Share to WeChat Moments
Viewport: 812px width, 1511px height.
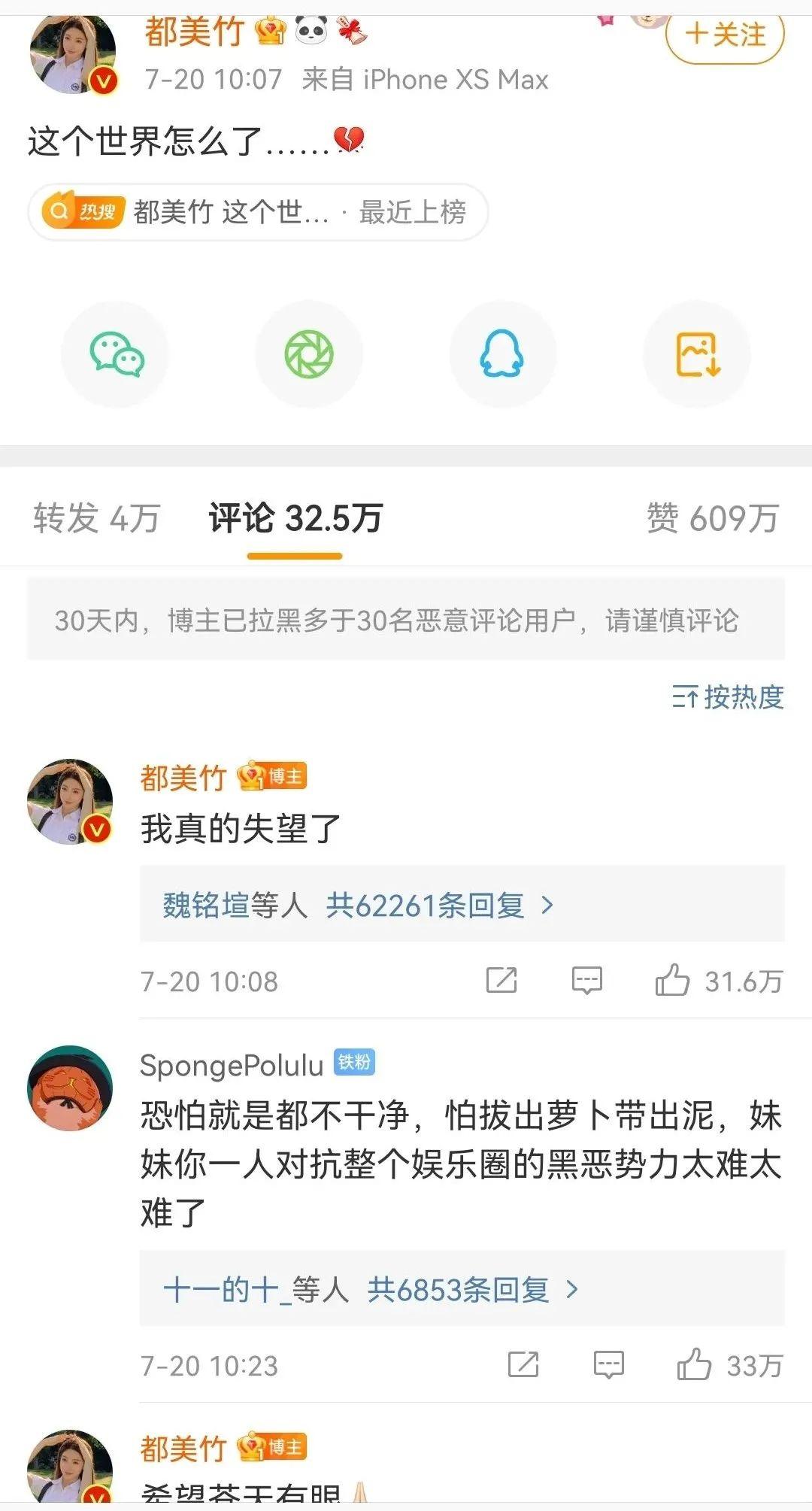[x=309, y=355]
